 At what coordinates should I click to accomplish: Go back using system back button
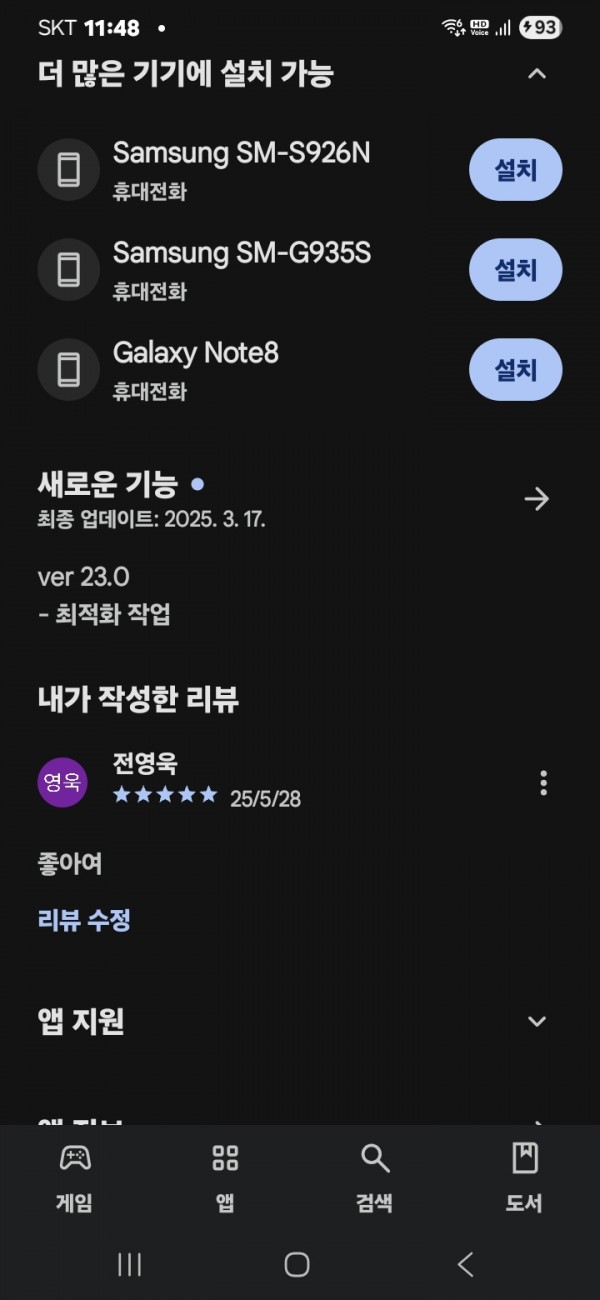(465, 1264)
